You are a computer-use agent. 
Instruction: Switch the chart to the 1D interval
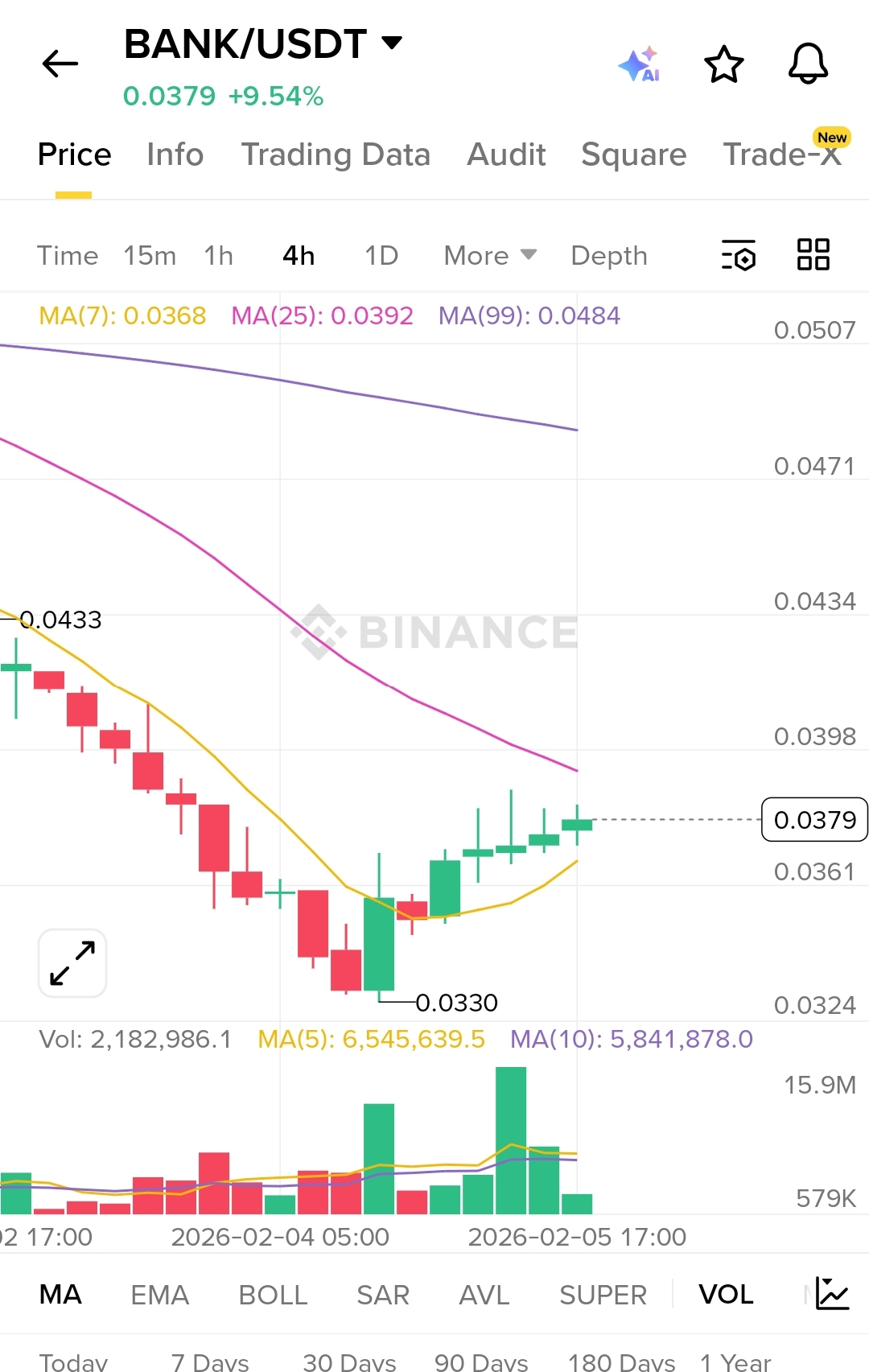pos(381,256)
